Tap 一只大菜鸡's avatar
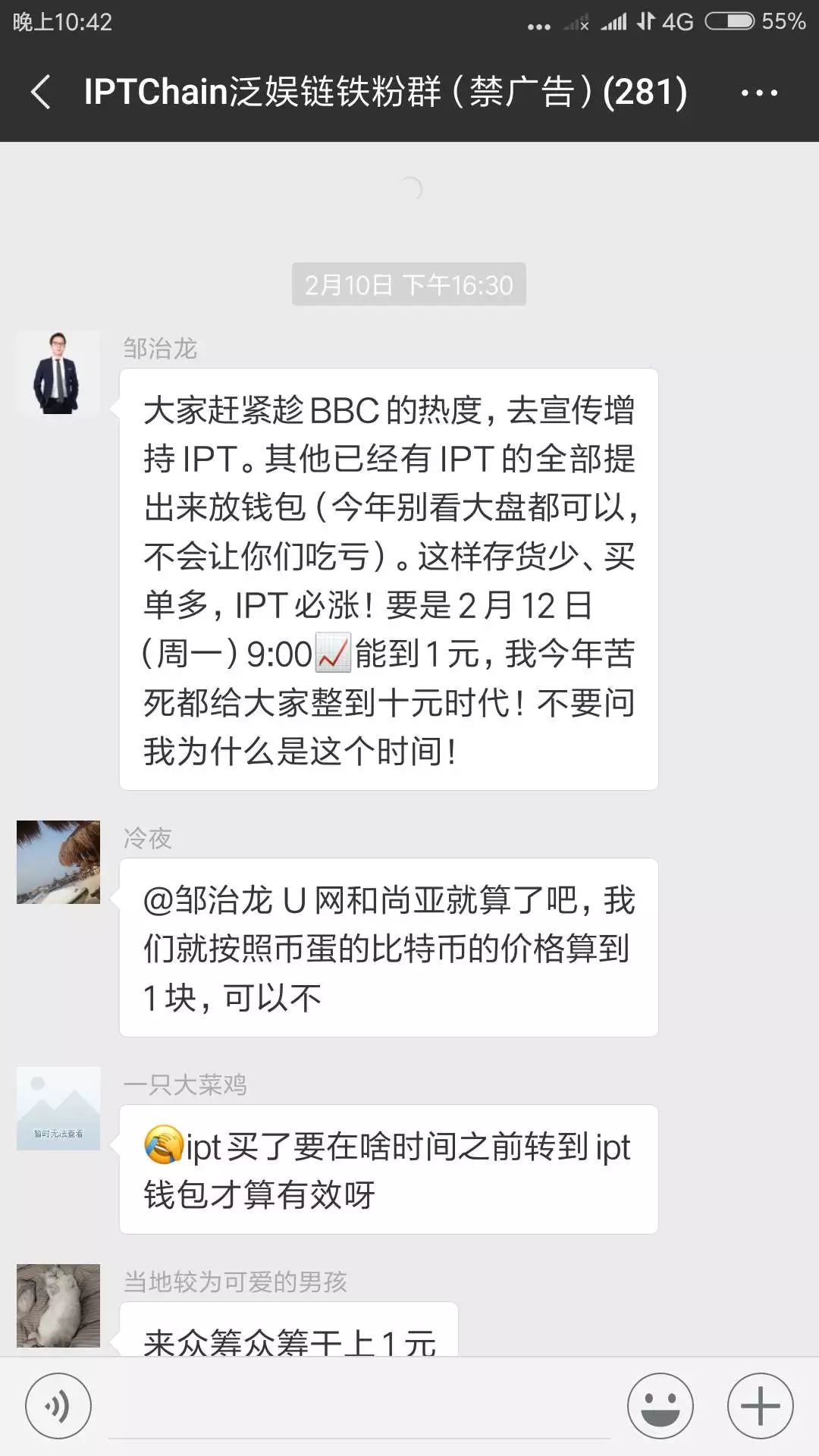The image size is (819, 1456). tap(58, 1107)
